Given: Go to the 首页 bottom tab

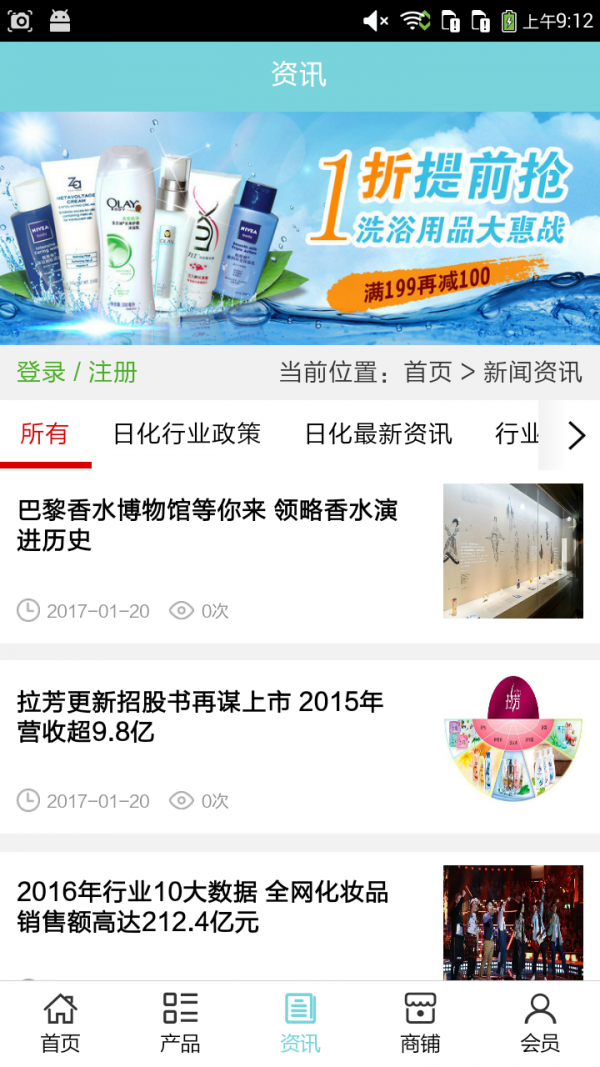Looking at the screenshot, I should pos(60,1023).
